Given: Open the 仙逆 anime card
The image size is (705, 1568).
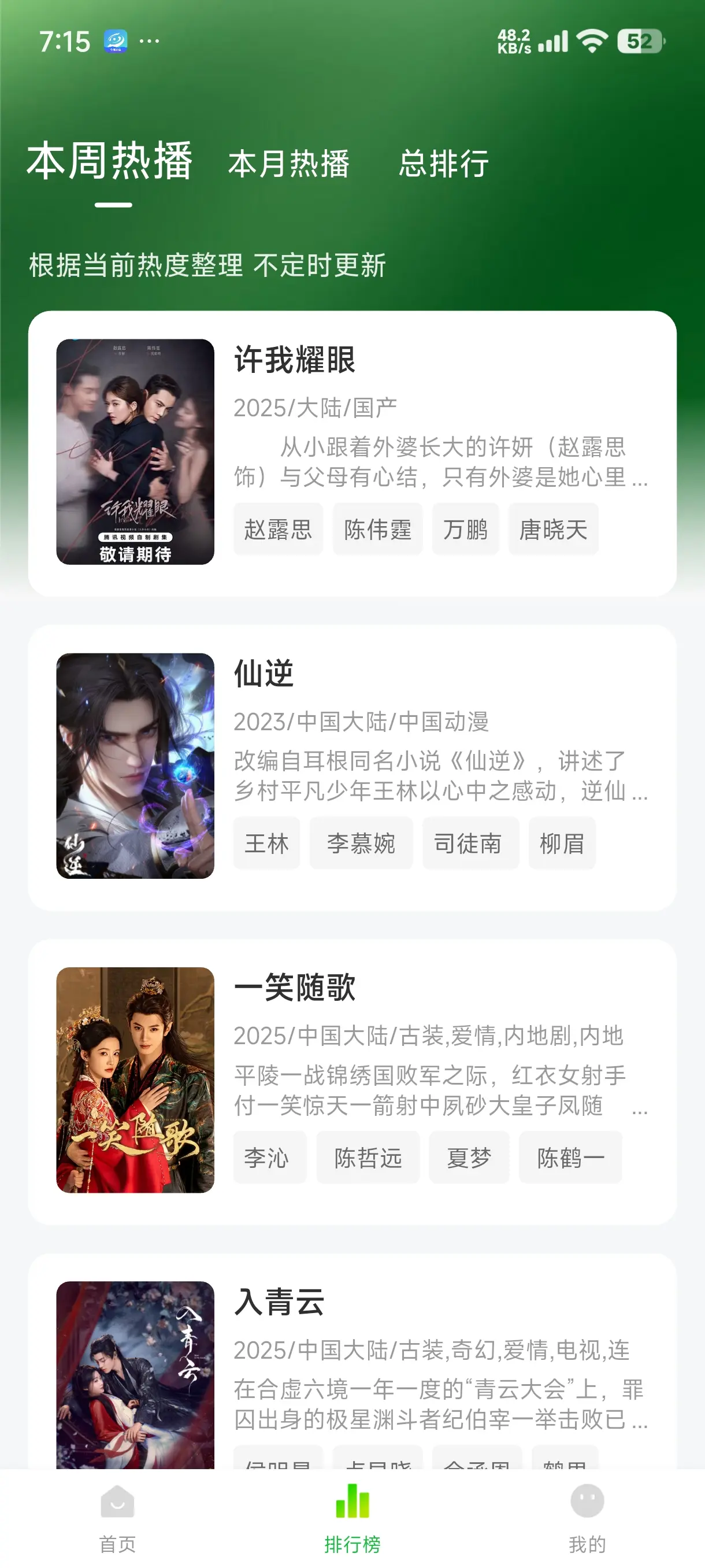Looking at the screenshot, I should (x=351, y=766).
